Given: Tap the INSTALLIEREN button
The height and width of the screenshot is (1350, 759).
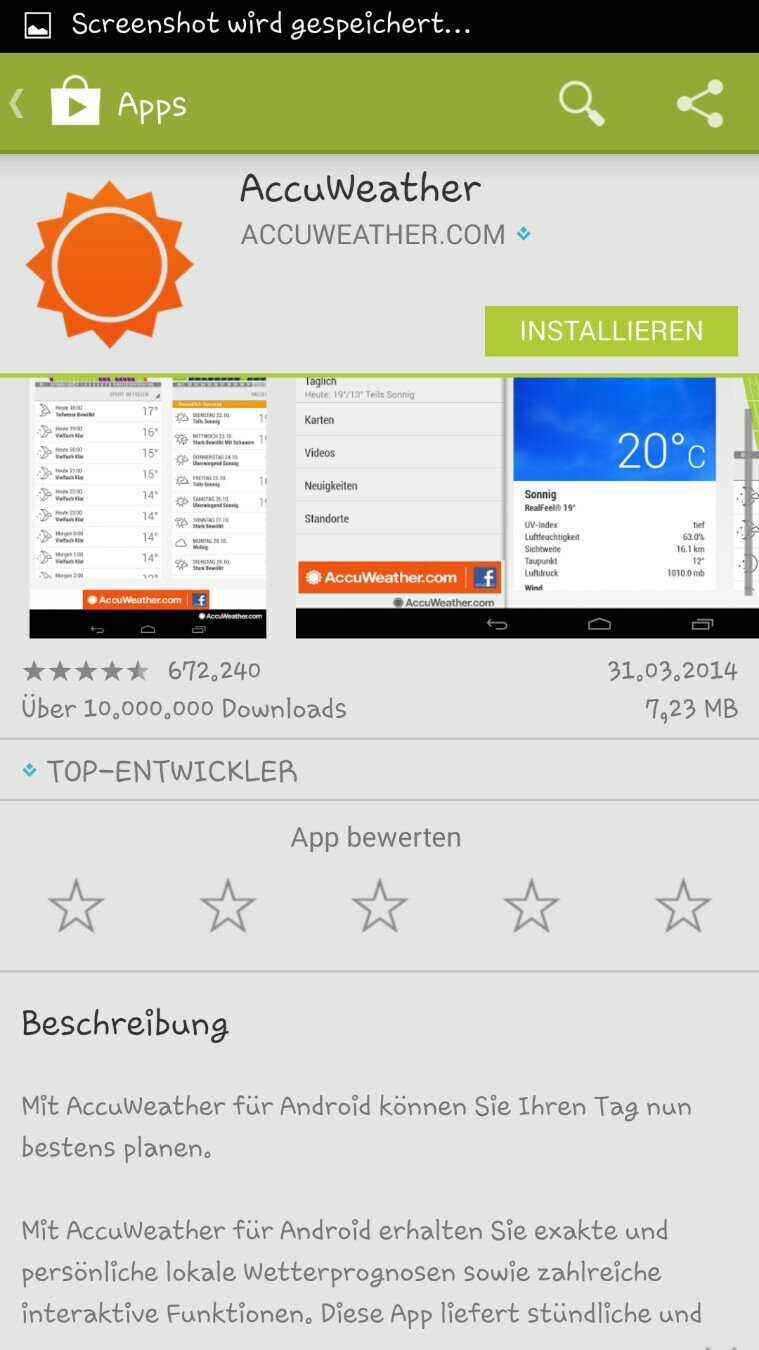Looking at the screenshot, I should click(x=611, y=331).
